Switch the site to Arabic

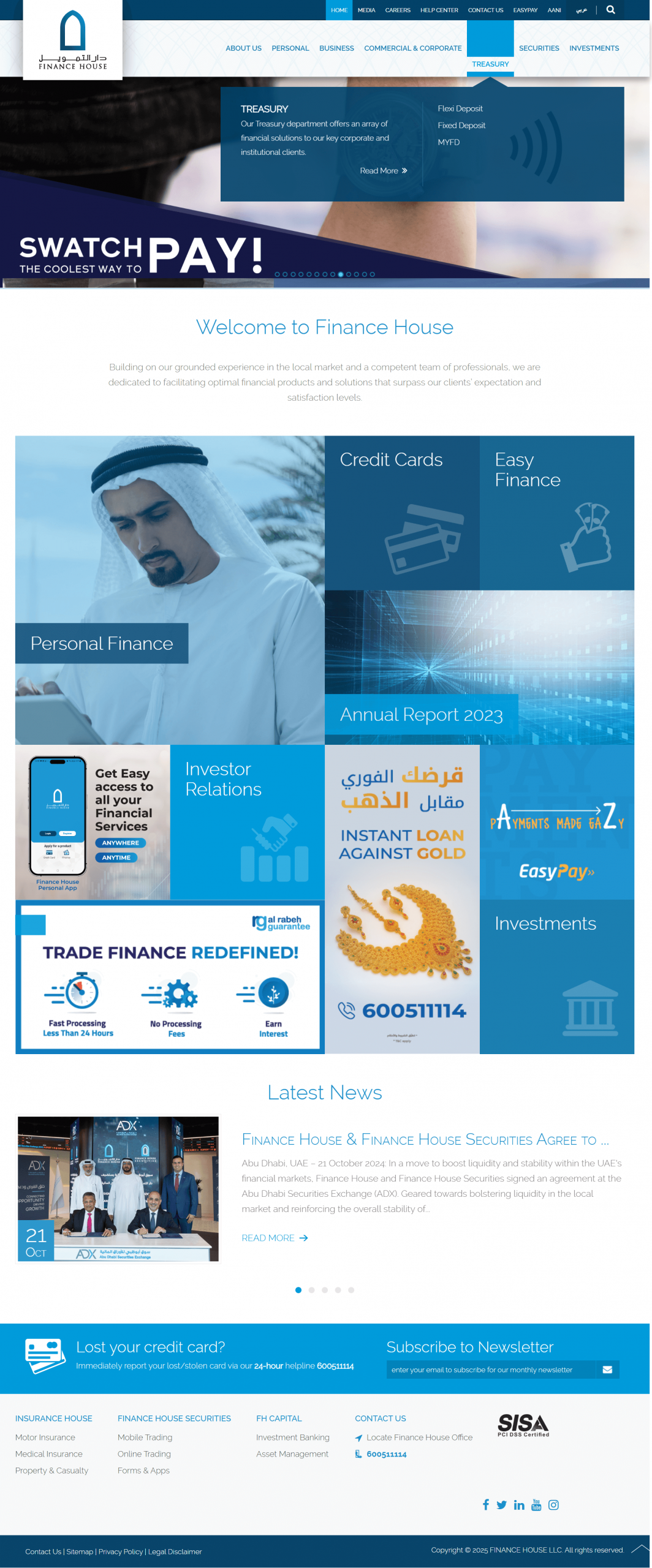[x=581, y=10]
